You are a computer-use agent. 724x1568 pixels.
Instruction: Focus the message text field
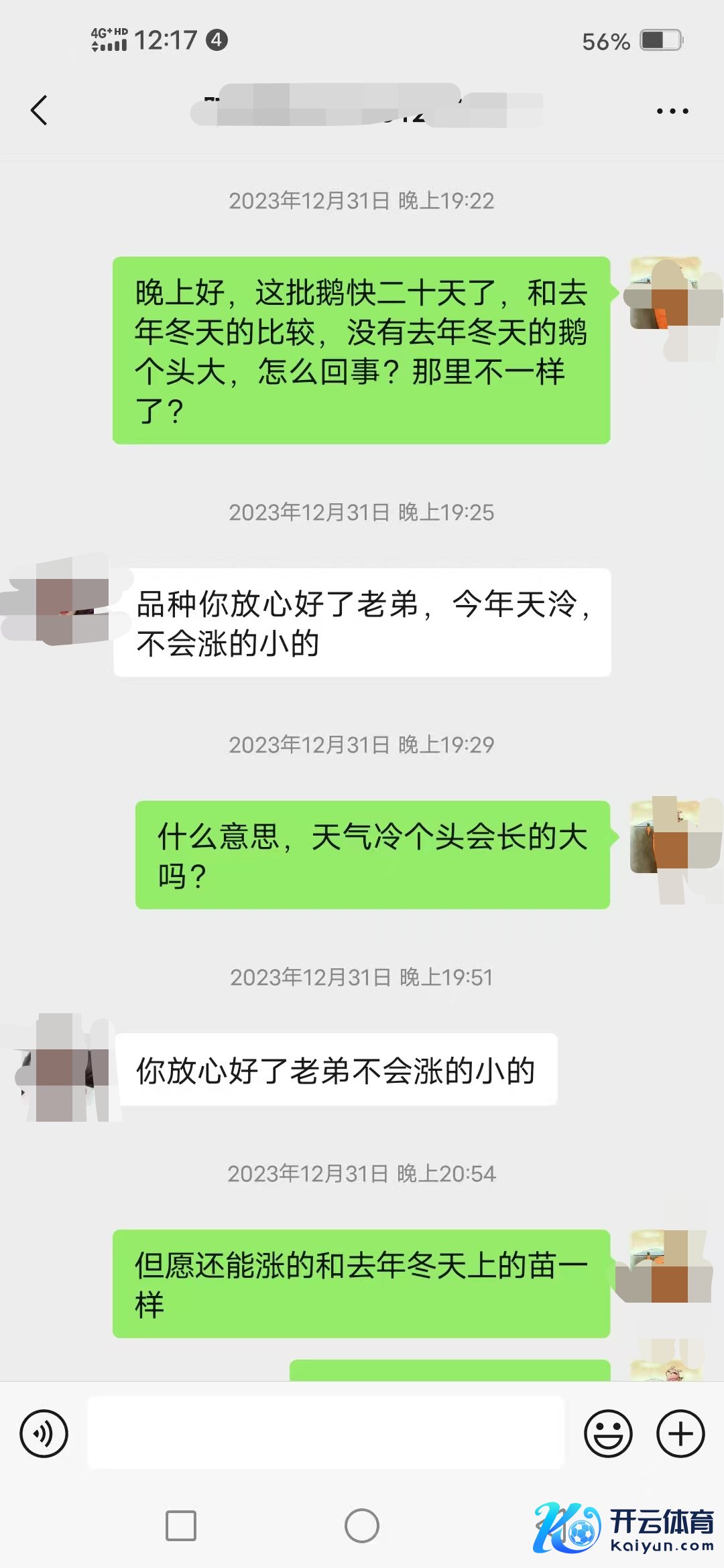[326, 1433]
